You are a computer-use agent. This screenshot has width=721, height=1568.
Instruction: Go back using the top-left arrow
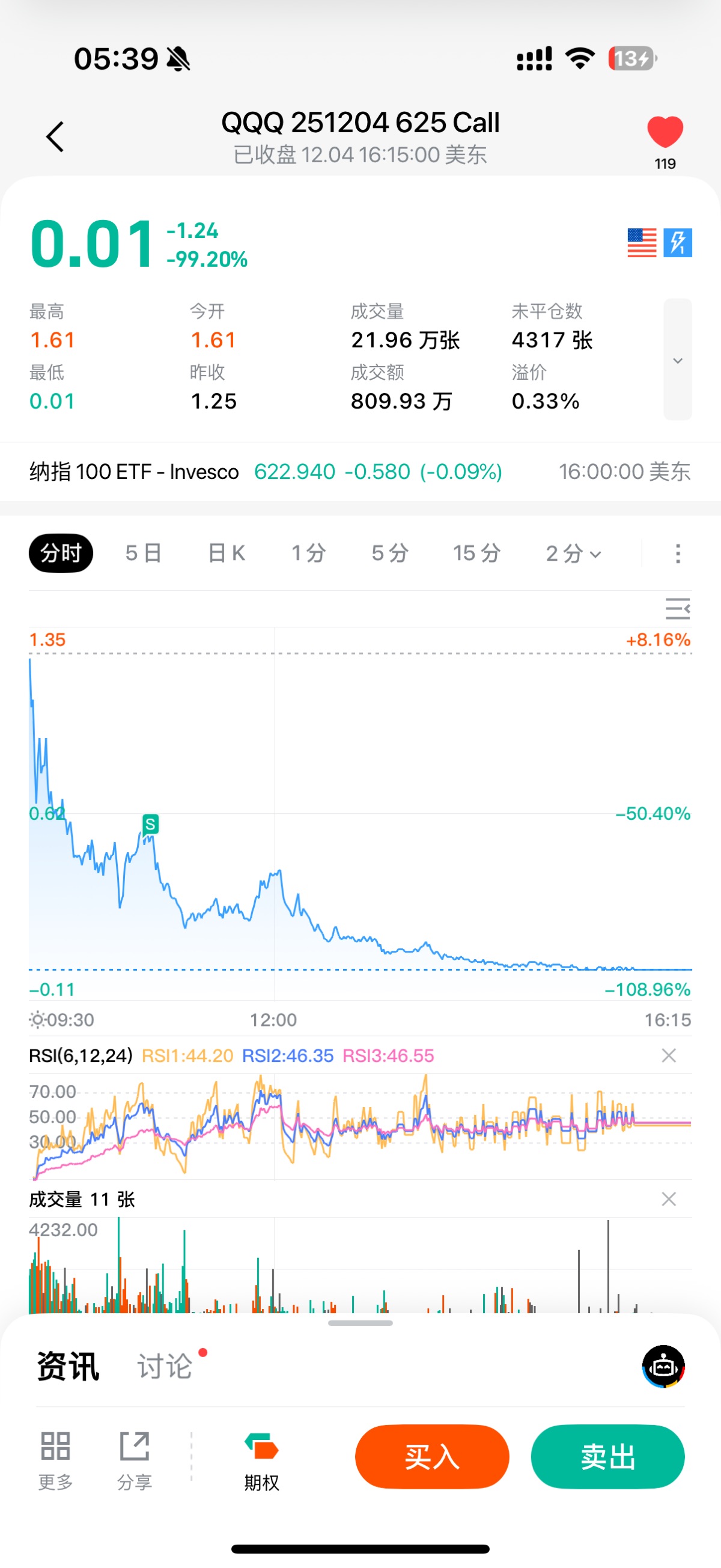[55, 136]
